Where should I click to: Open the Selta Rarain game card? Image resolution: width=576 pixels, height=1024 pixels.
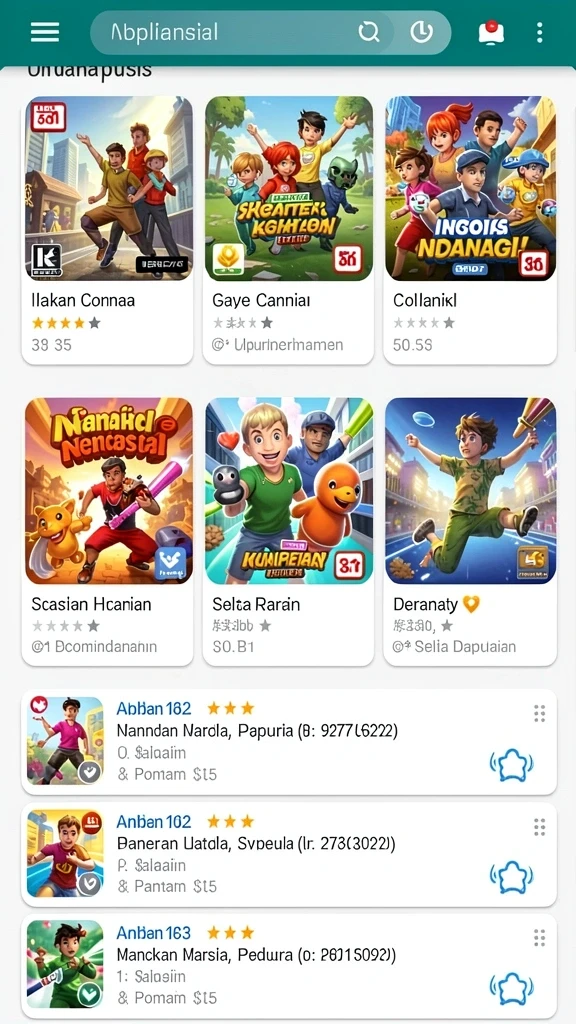click(288, 530)
